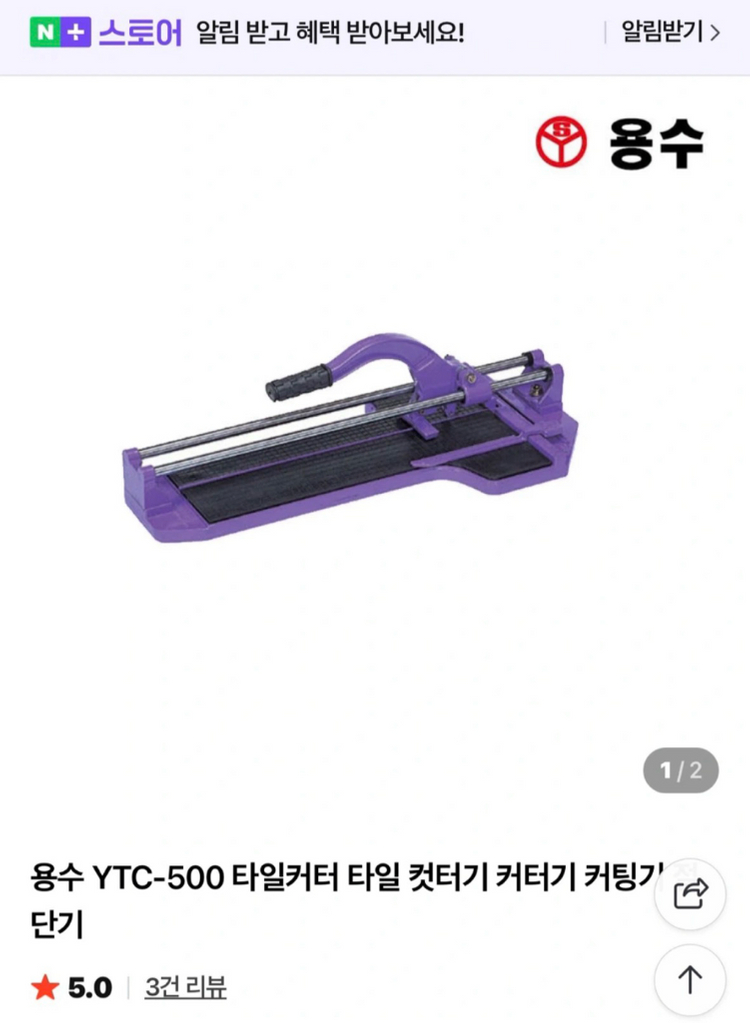This screenshot has height=1023, width=750.
Task: Tap the 알림받기 notification button
Action: click(669, 33)
